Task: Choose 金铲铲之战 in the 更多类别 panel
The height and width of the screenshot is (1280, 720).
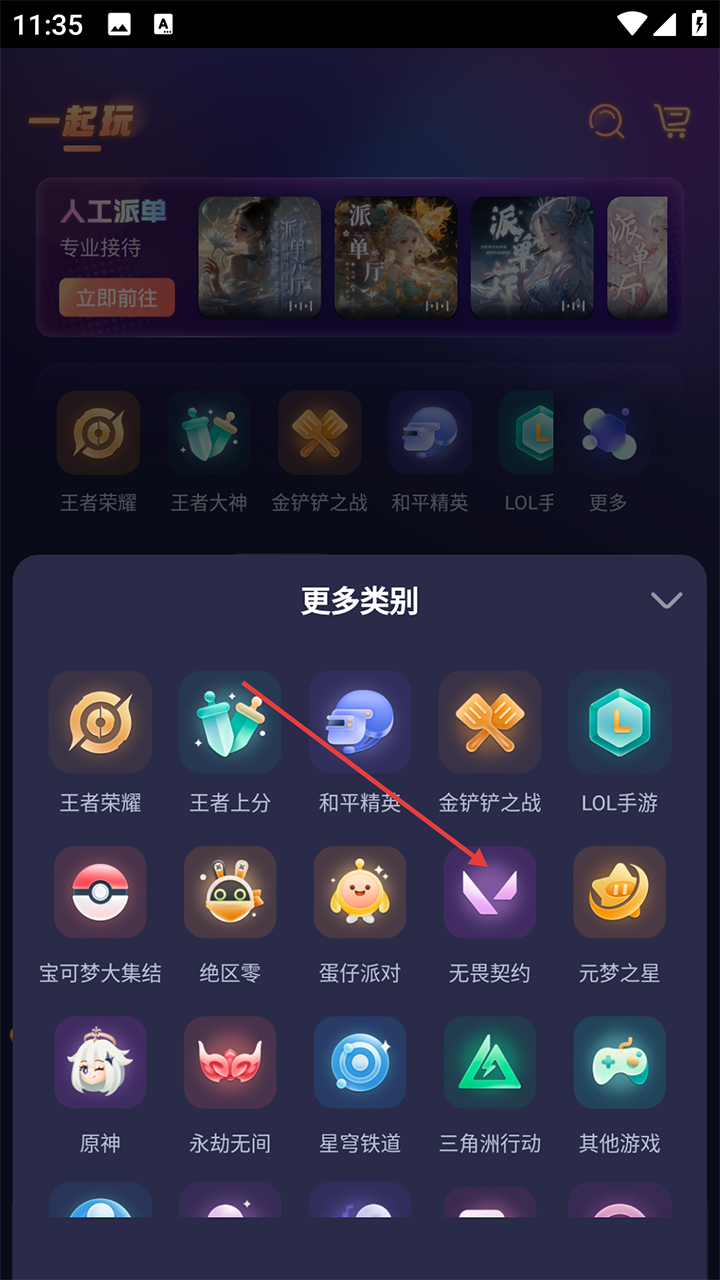Action: (x=490, y=722)
